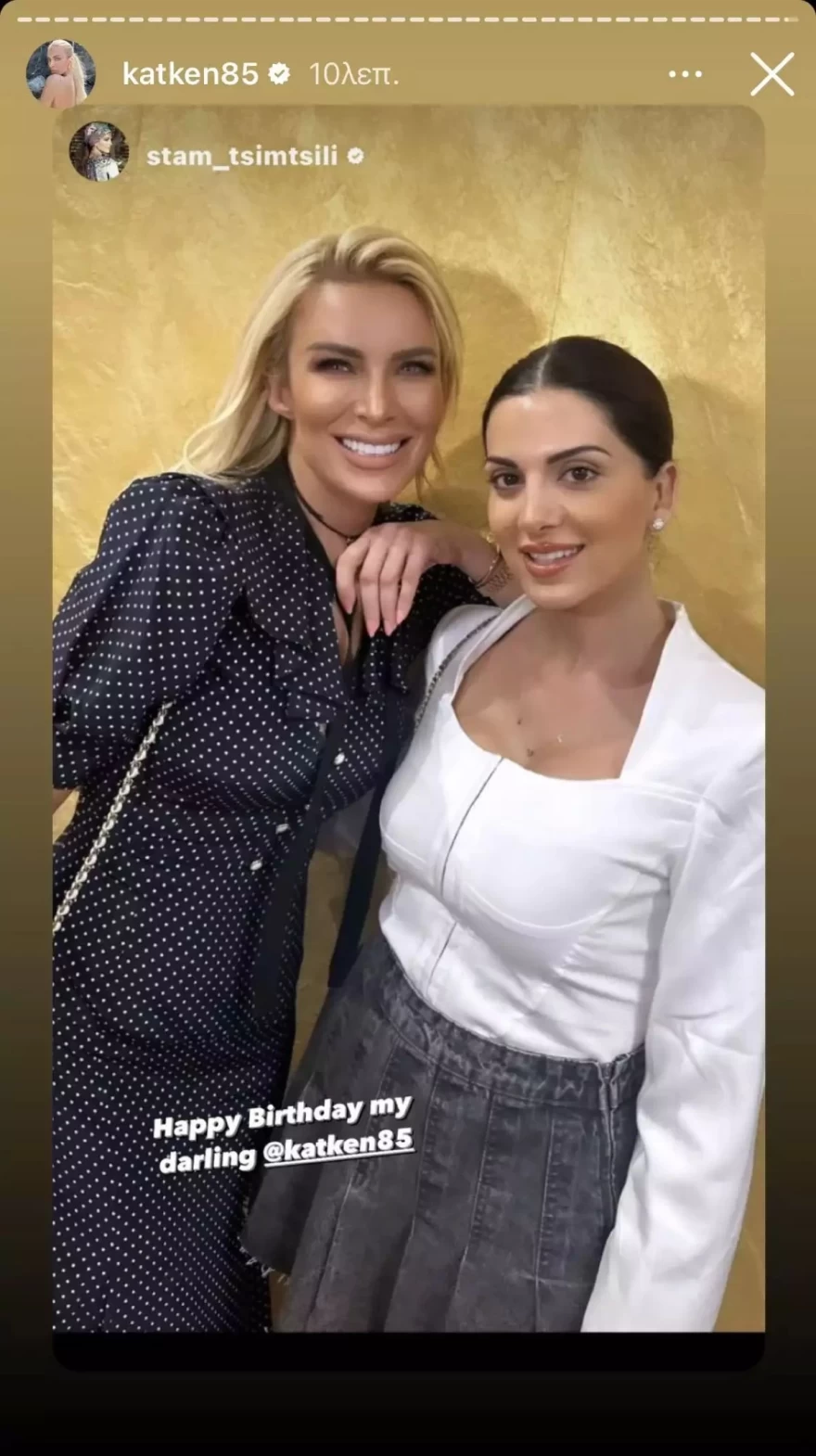The height and width of the screenshot is (1456, 816).
Task: Open the reshared story from stam_tsimtsili
Action: tap(241, 156)
